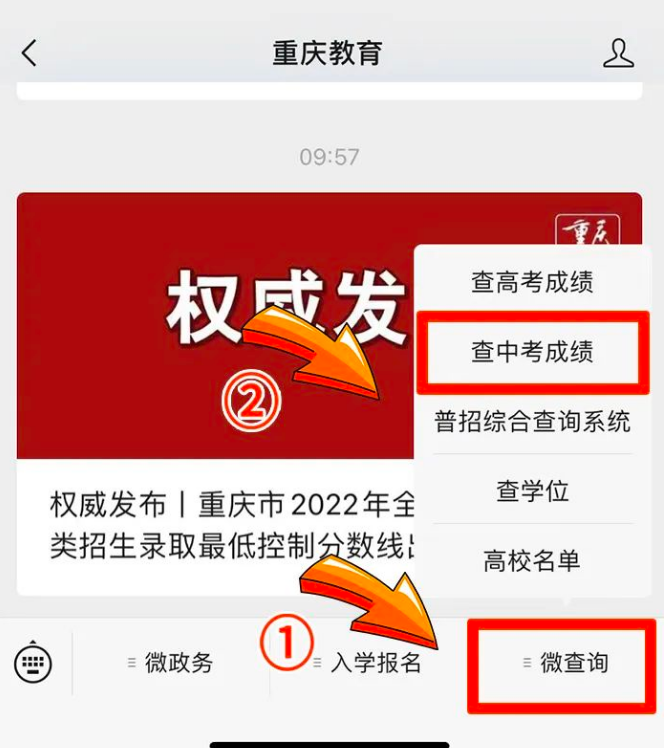Open 高校名单 list

532,561
